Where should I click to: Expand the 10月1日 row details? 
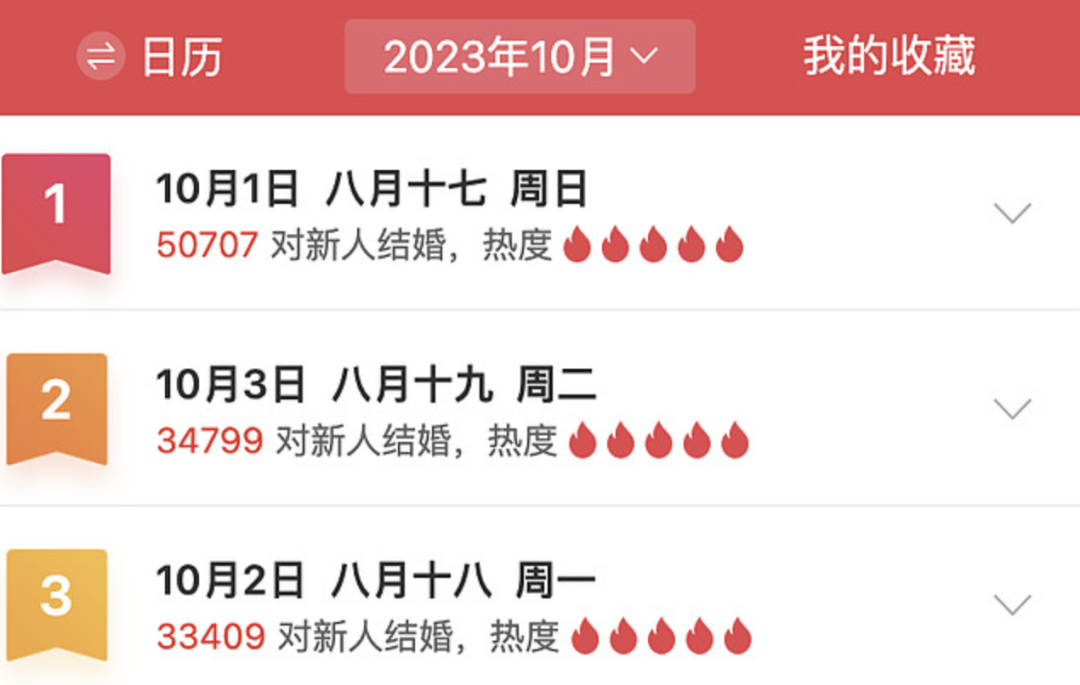pyautogui.click(x=1012, y=213)
